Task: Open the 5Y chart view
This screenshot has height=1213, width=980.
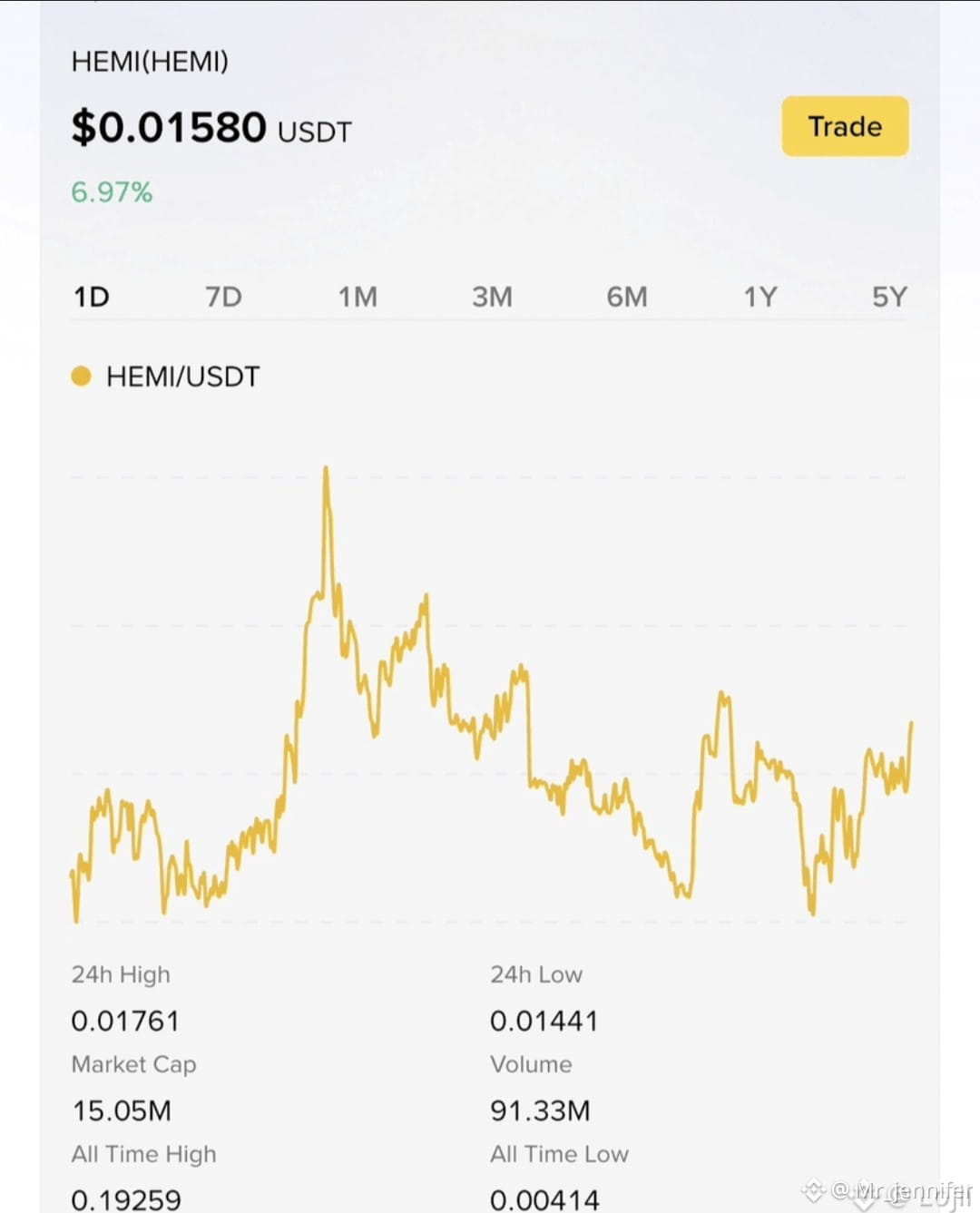Action: (x=889, y=297)
